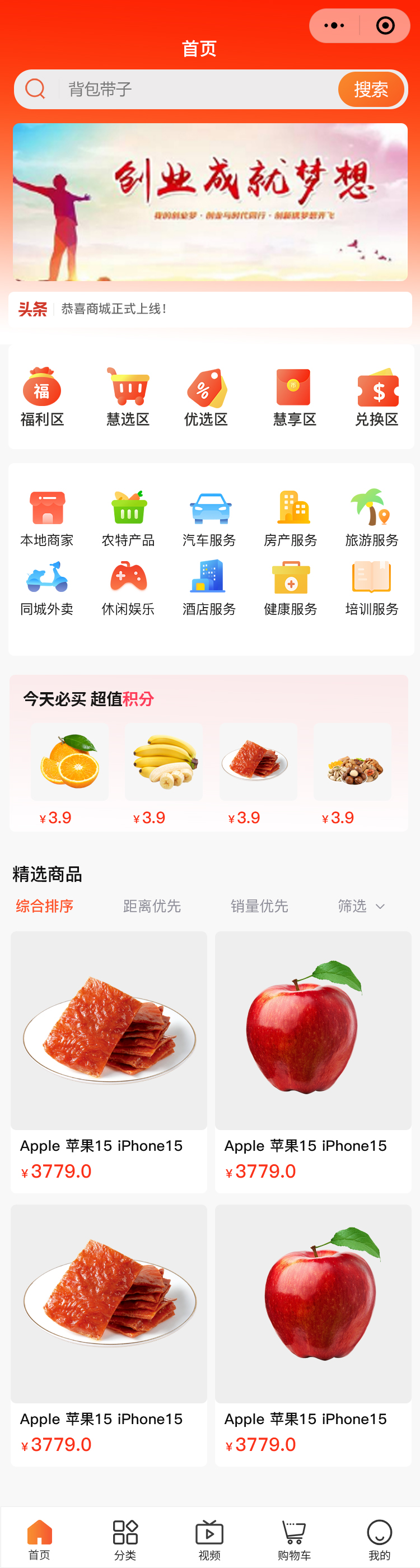Go to the 兑换区 redemption zone
Screen dimensions: 420x1568
(377, 397)
